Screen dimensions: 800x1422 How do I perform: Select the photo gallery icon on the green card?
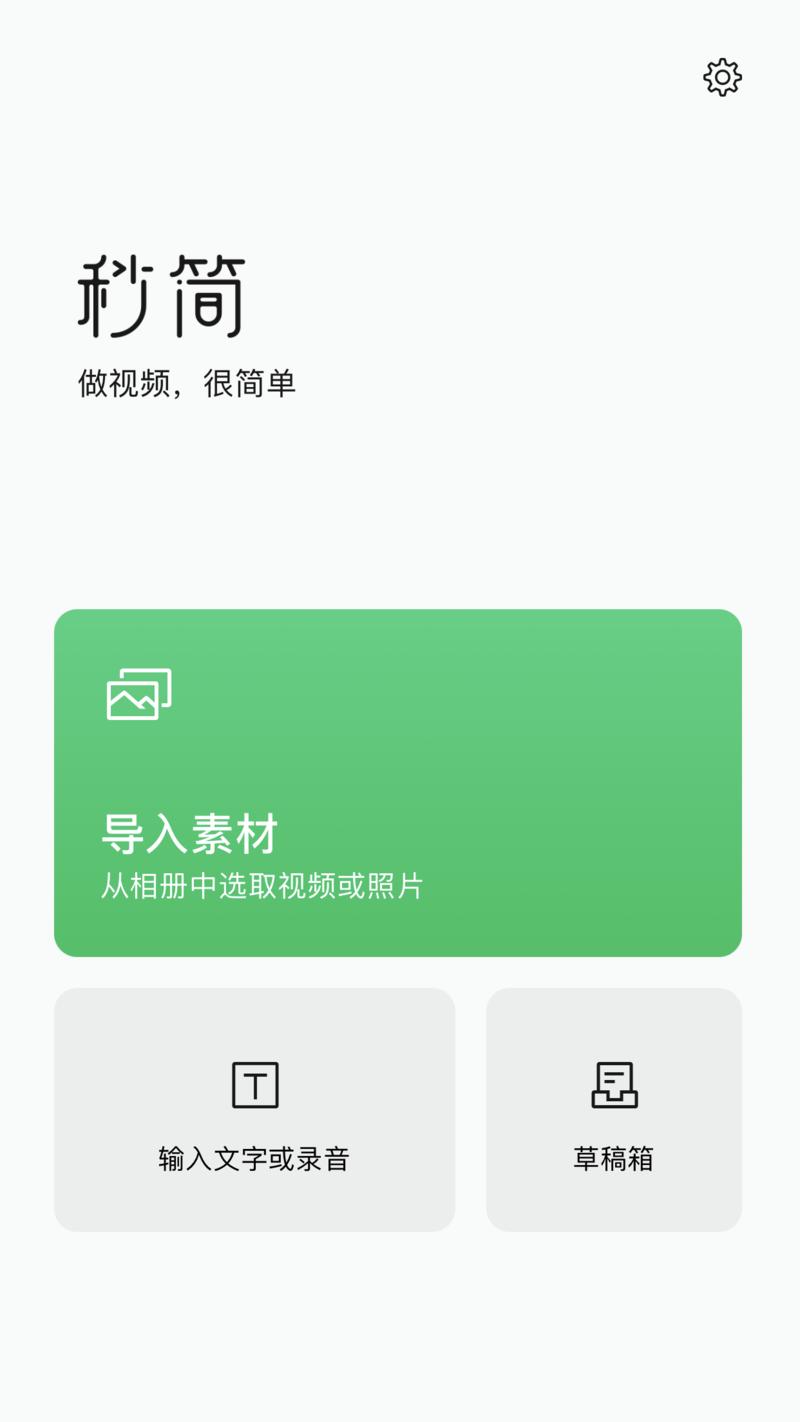tap(140, 694)
